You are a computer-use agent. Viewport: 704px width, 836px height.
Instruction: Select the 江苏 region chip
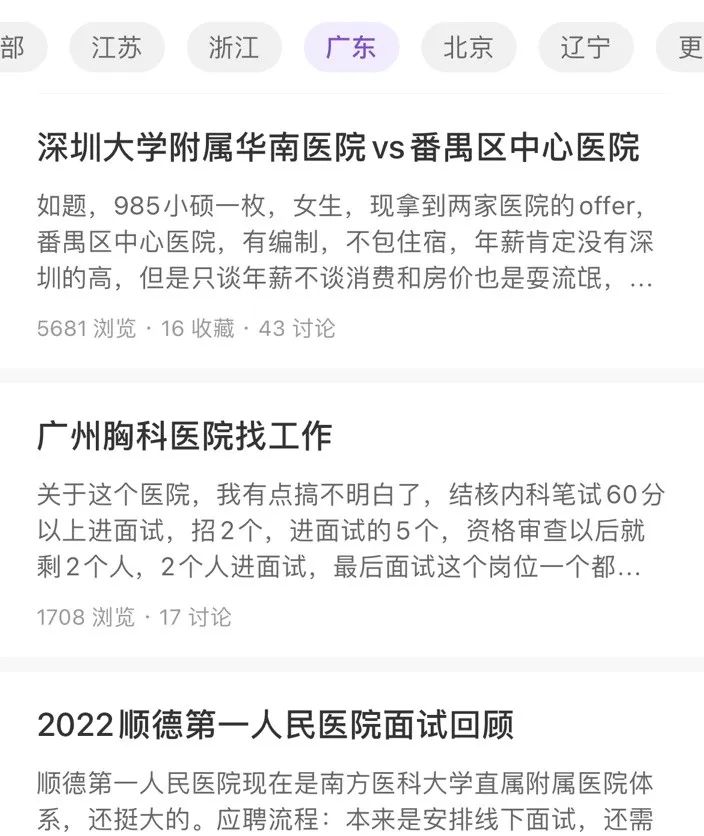click(x=117, y=48)
